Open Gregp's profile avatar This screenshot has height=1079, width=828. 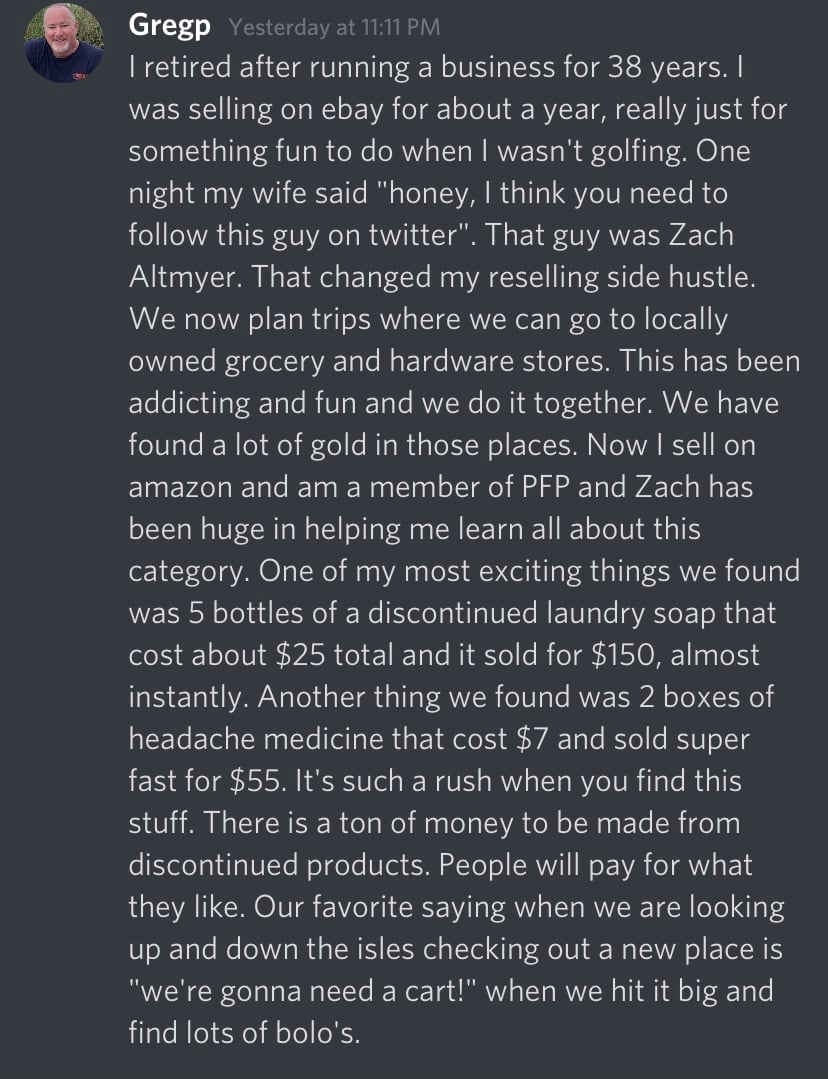tap(63, 43)
